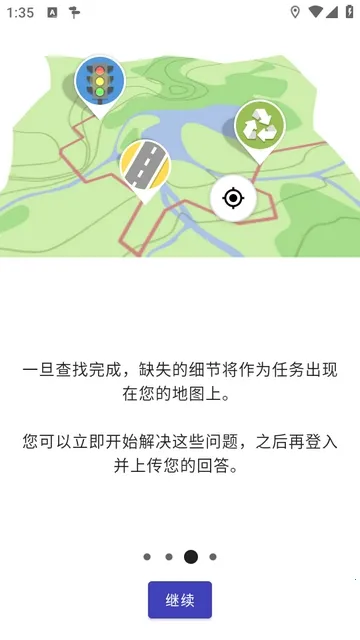The width and height of the screenshot is (360, 640).
Task: Tap the 继续 button
Action: pos(180,600)
